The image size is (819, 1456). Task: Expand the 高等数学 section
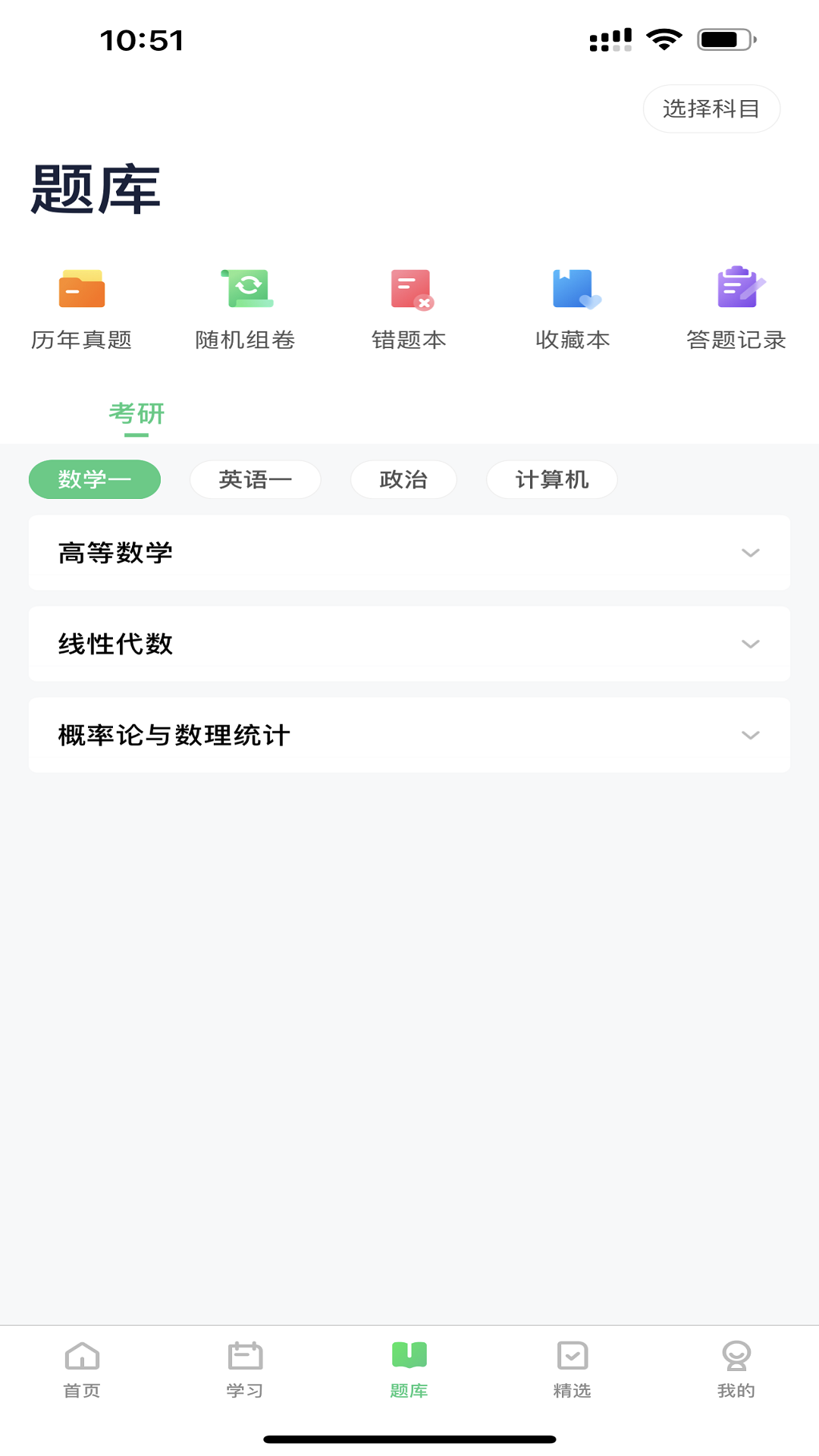(409, 553)
